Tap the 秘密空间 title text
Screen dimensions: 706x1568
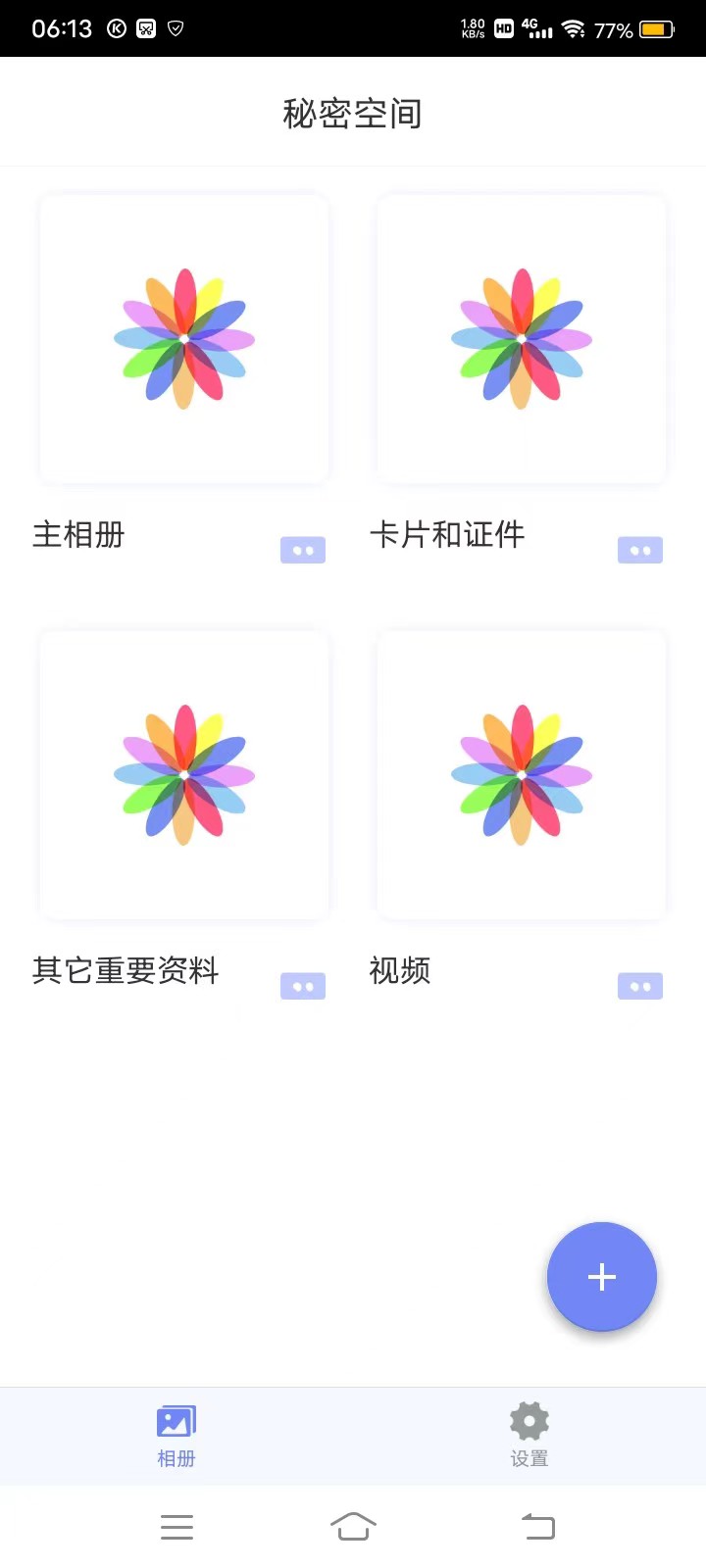[352, 113]
